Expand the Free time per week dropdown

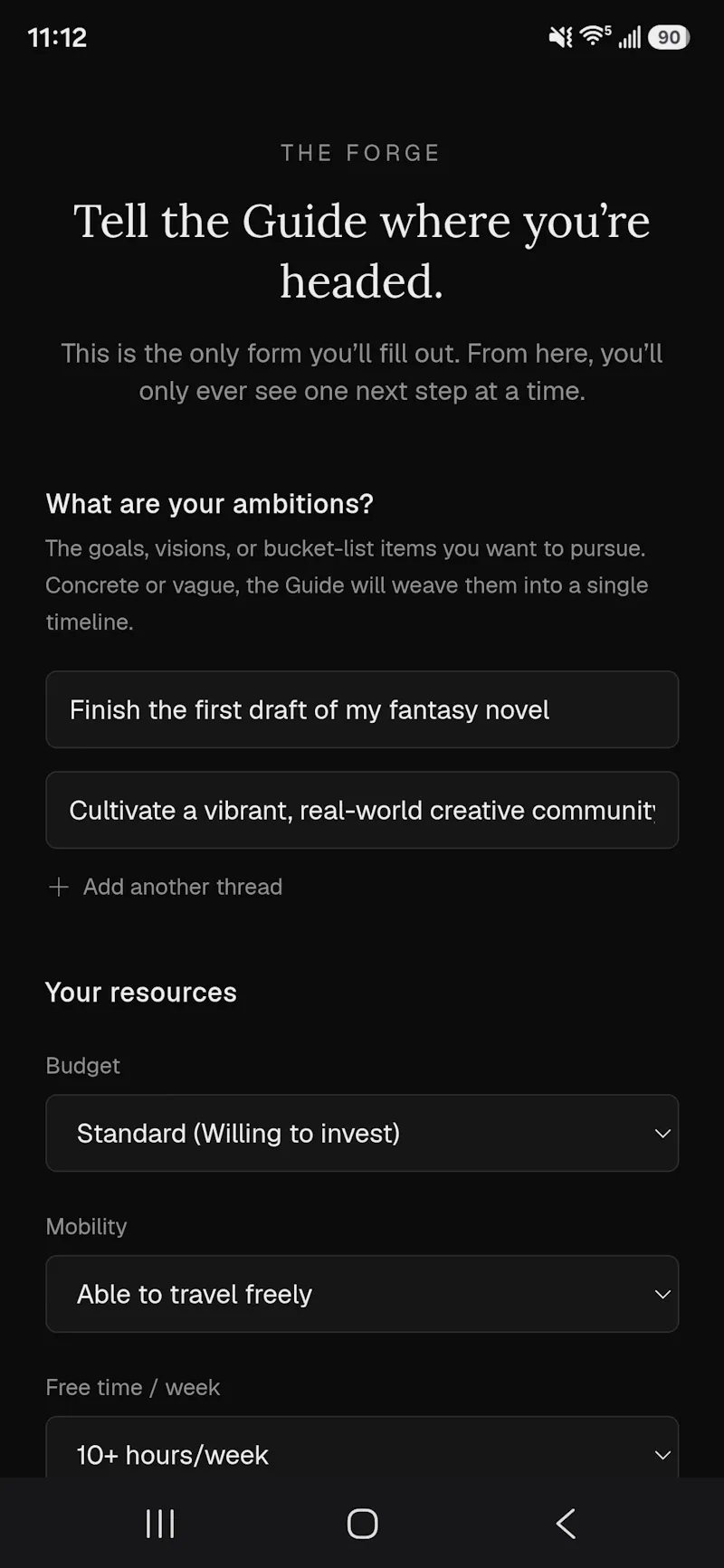click(362, 1448)
